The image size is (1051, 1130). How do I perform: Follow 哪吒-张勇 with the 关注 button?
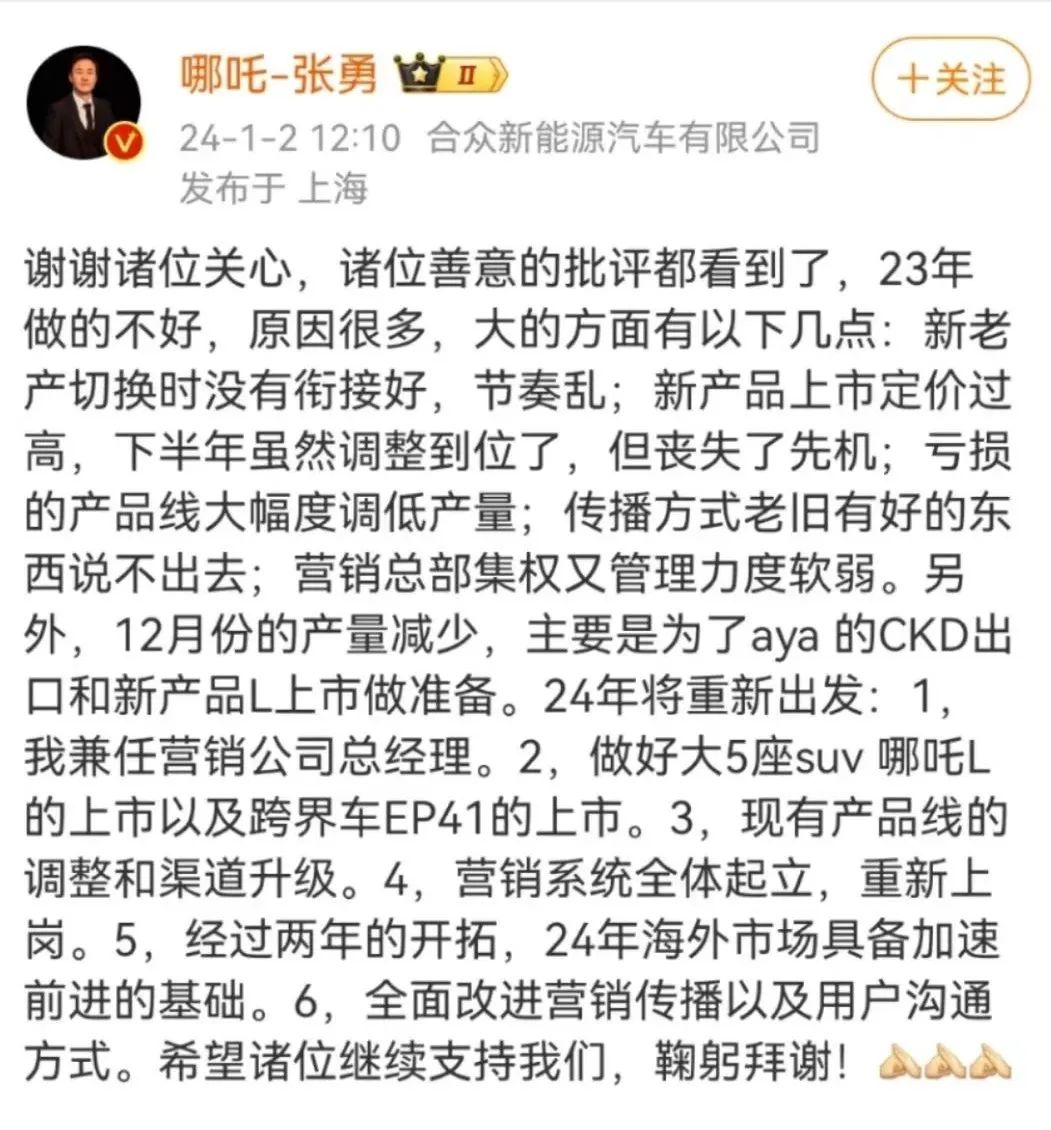[950, 79]
